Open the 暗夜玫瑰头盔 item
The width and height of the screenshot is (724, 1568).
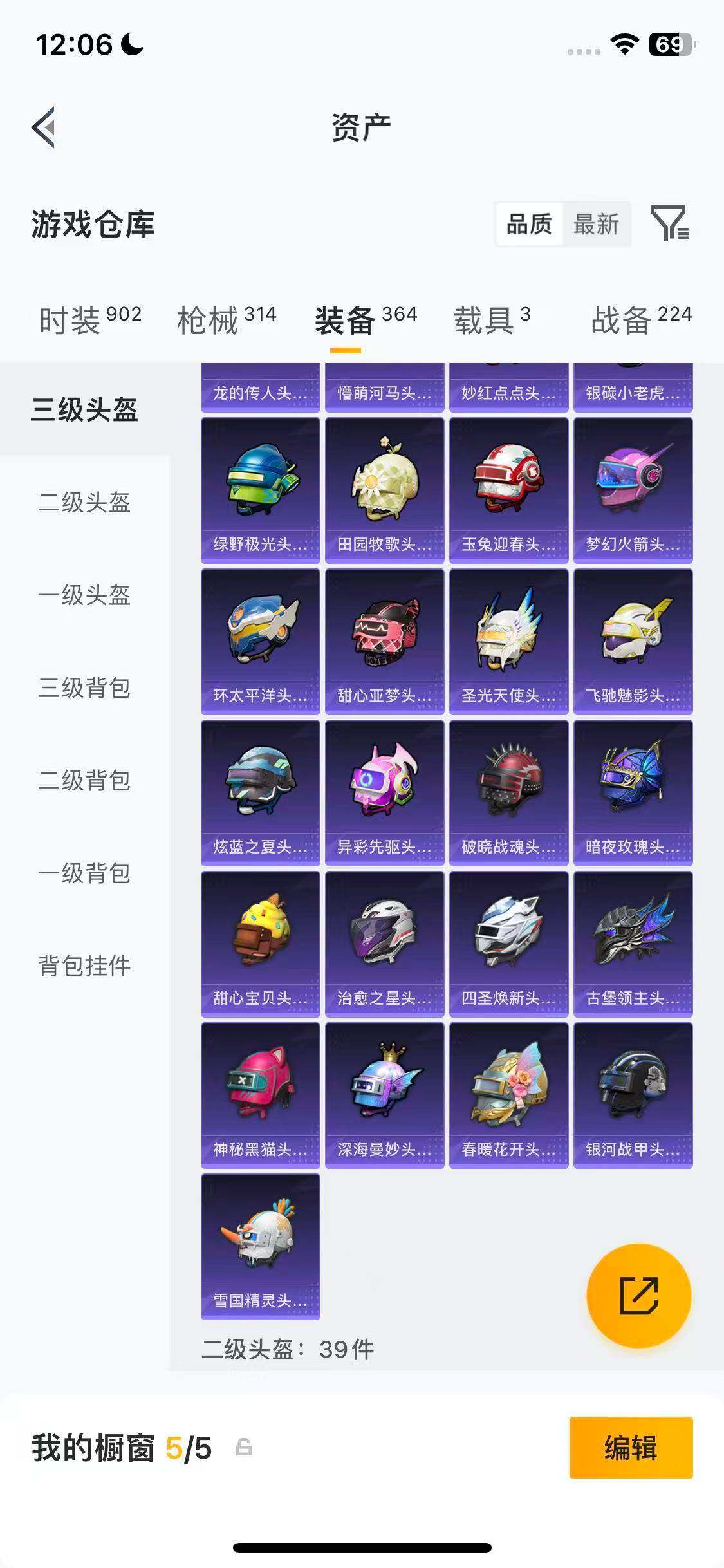click(633, 793)
